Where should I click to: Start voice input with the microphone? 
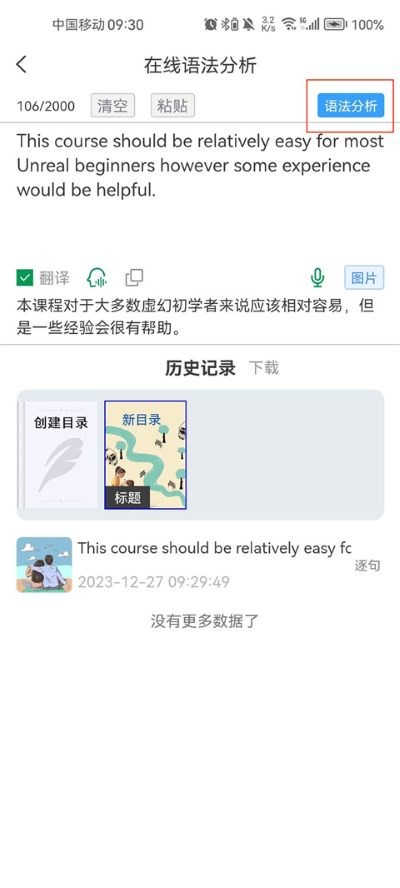(317, 278)
